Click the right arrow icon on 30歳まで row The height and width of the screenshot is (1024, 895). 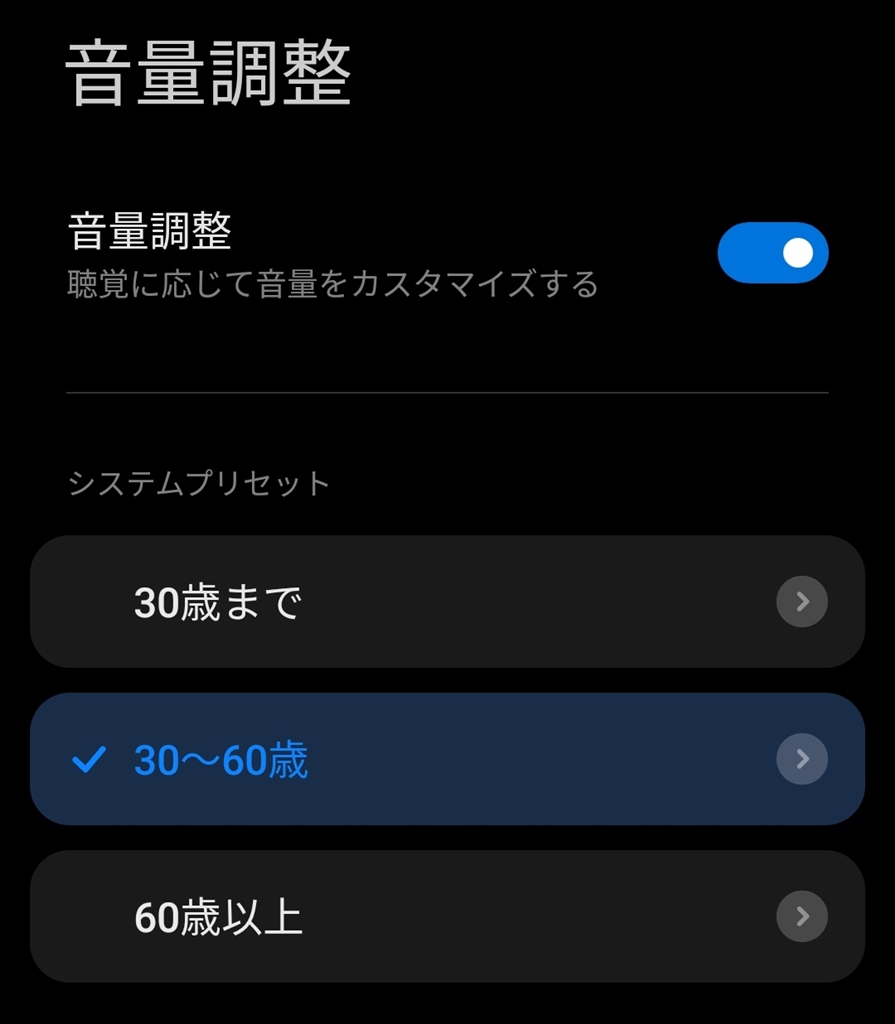click(801, 601)
